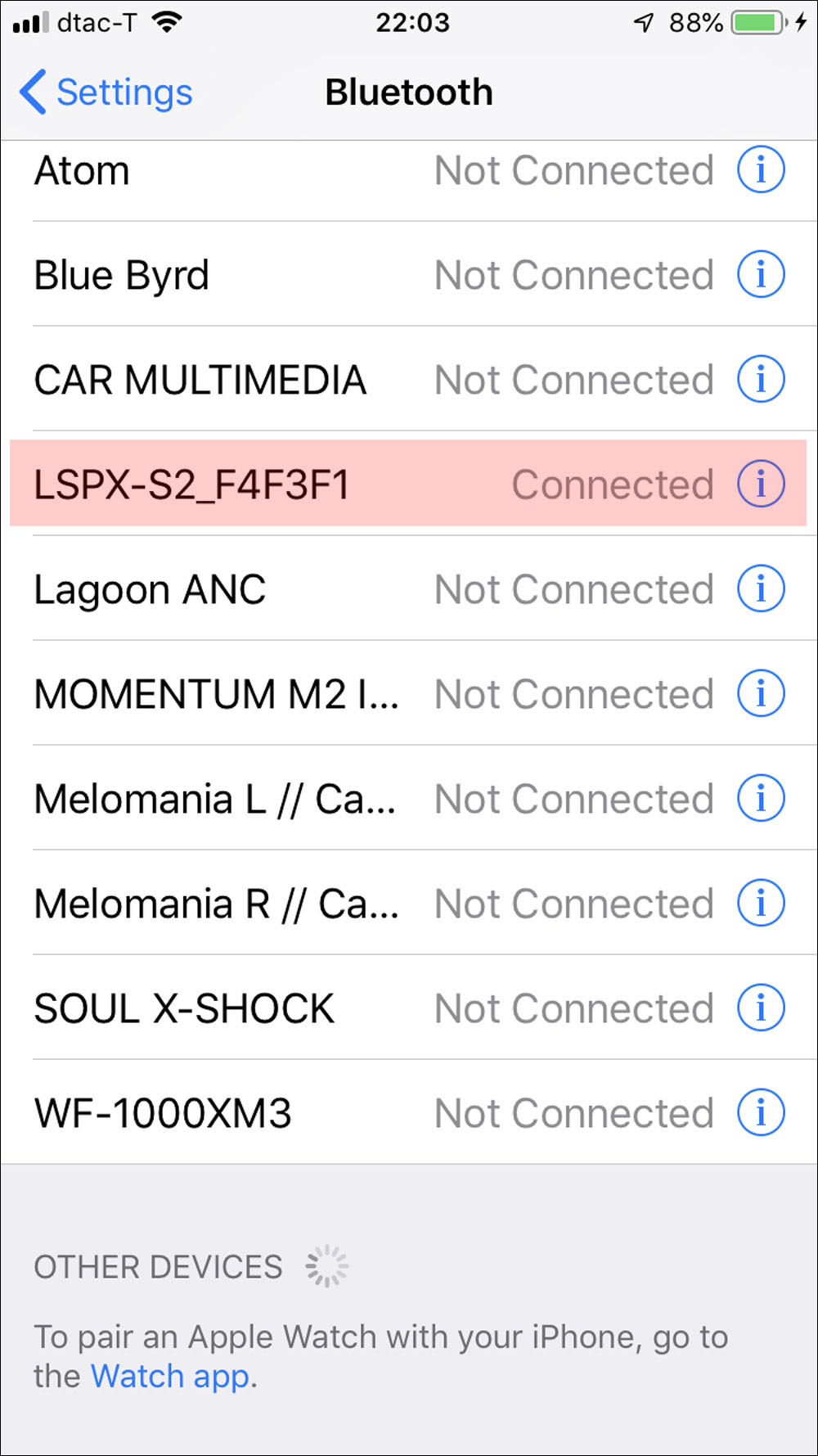
Task: Open info for WF-1000XM3
Action: coord(761,1113)
